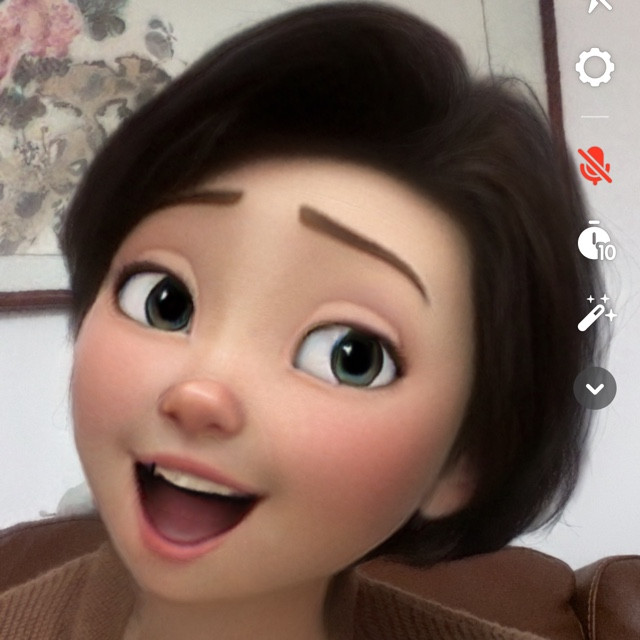
Task: Unmute the red microphone icon
Action: click(x=595, y=166)
